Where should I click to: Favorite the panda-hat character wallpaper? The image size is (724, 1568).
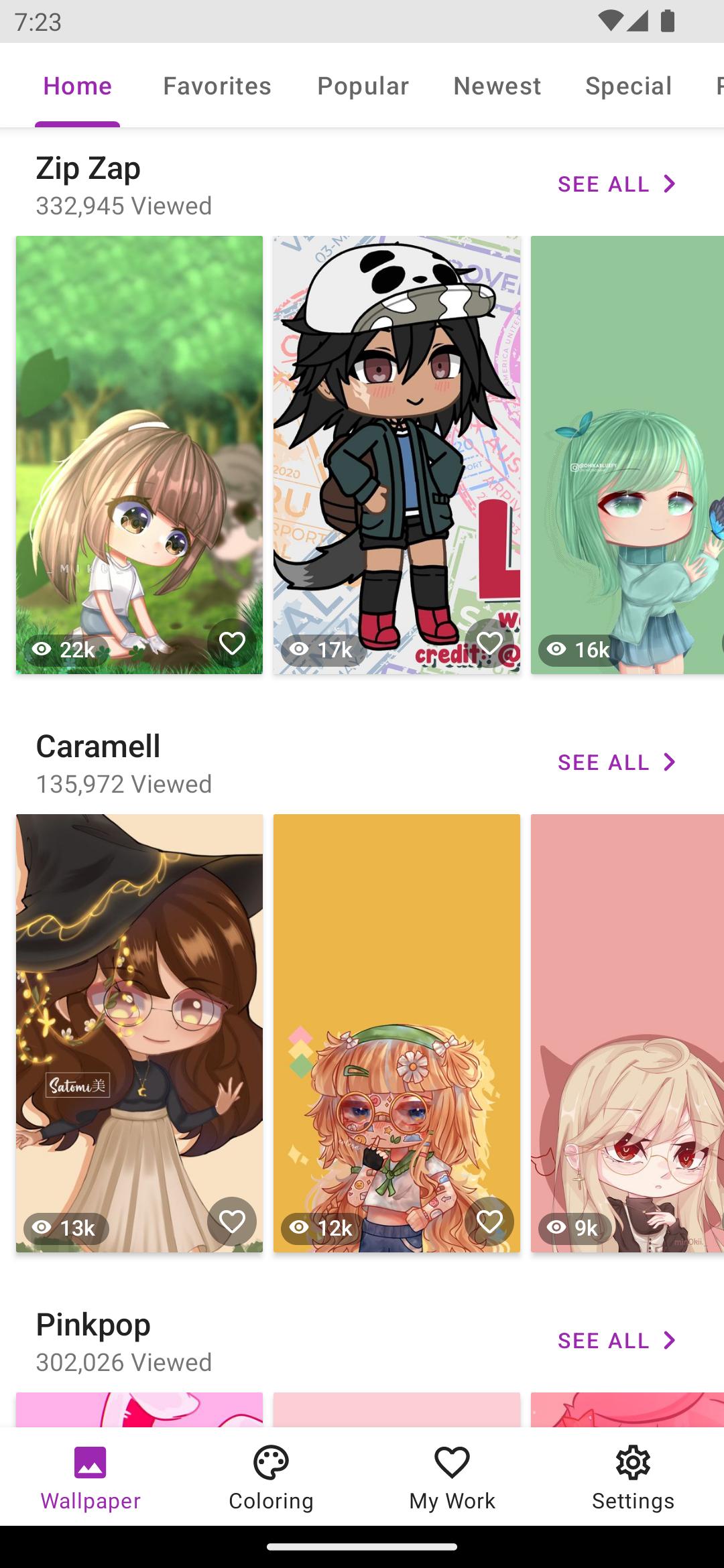click(491, 642)
